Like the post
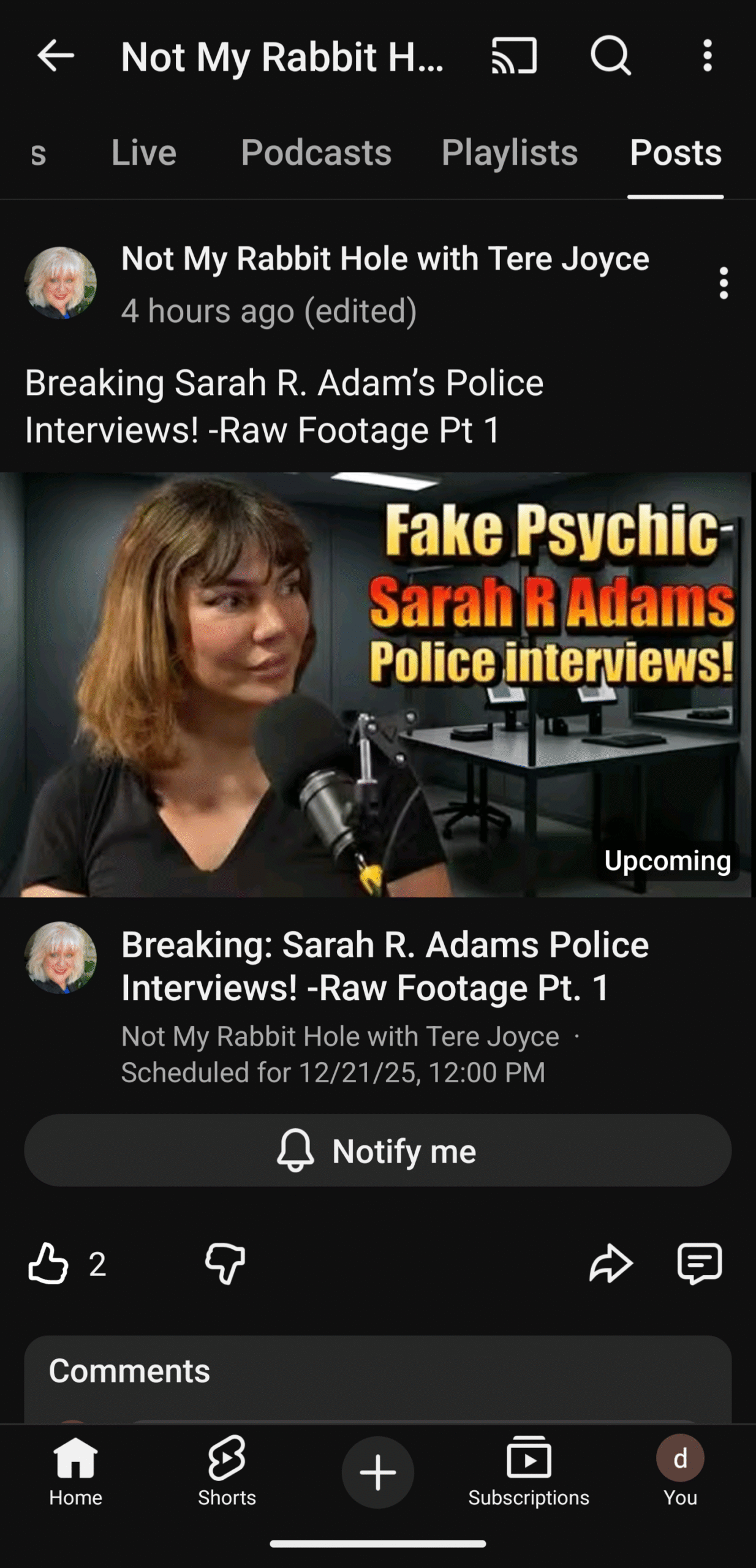The width and height of the screenshot is (756, 1568). [x=48, y=1264]
